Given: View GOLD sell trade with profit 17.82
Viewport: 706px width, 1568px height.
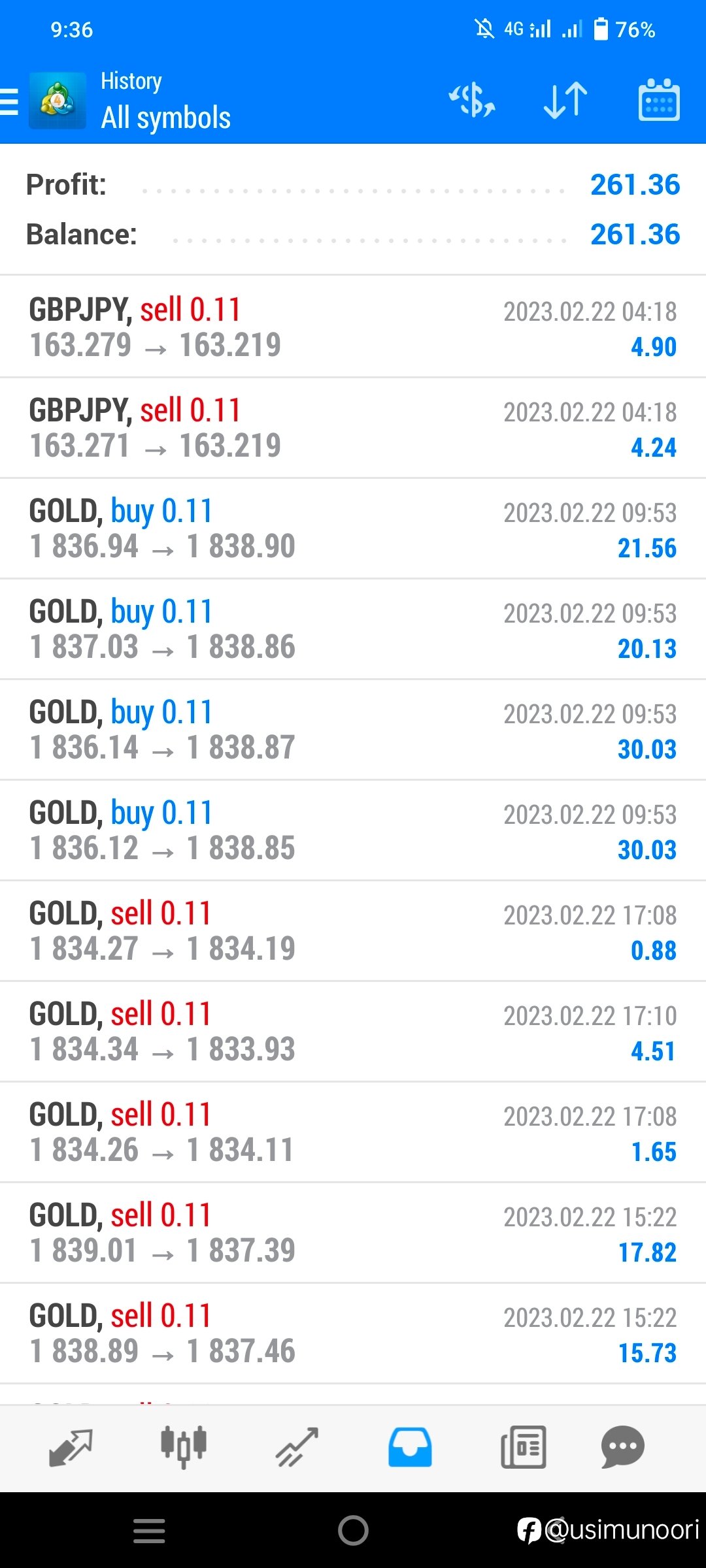Looking at the screenshot, I should click(353, 1233).
